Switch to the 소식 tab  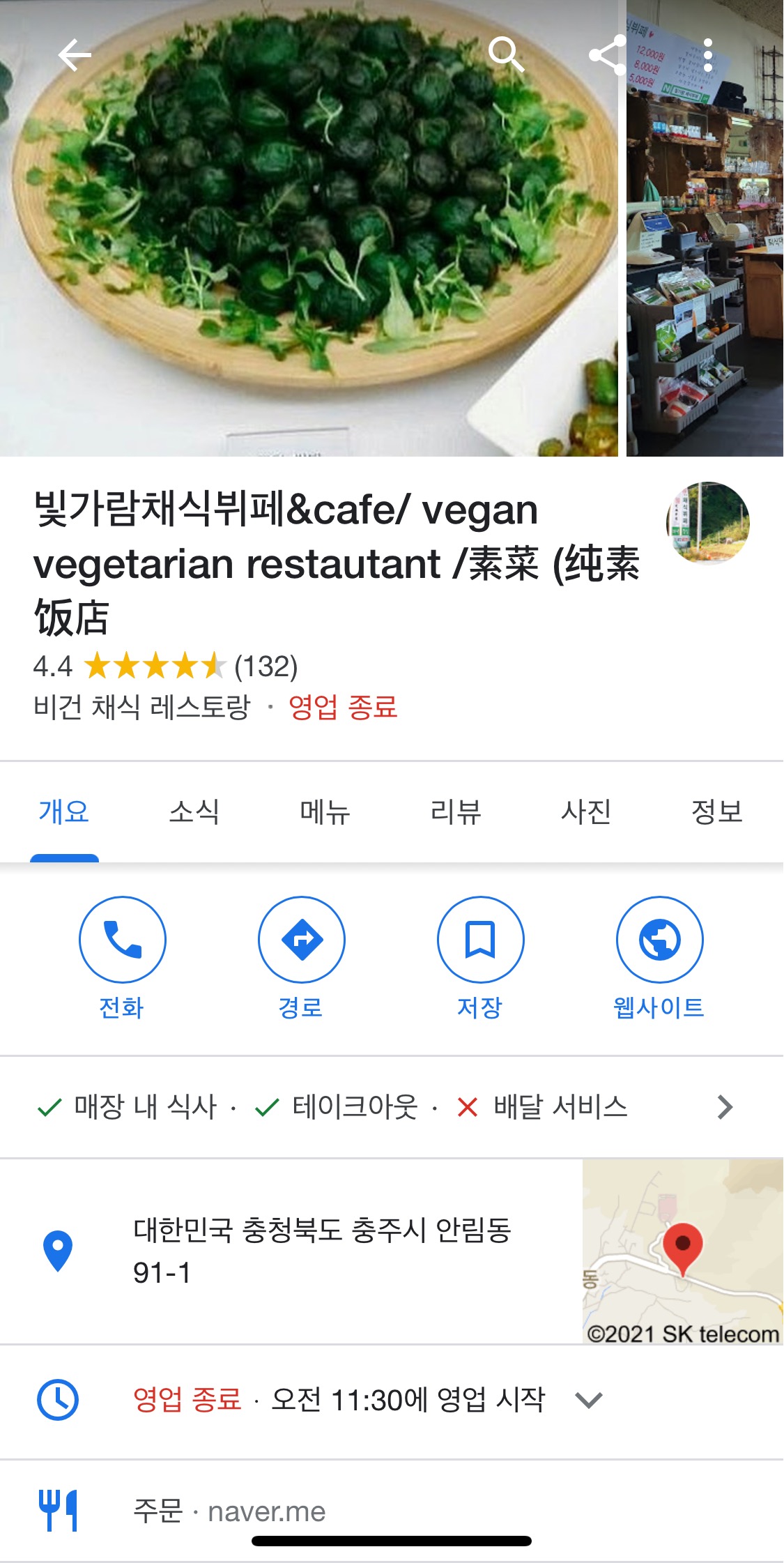pyautogui.click(x=194, y=811)
